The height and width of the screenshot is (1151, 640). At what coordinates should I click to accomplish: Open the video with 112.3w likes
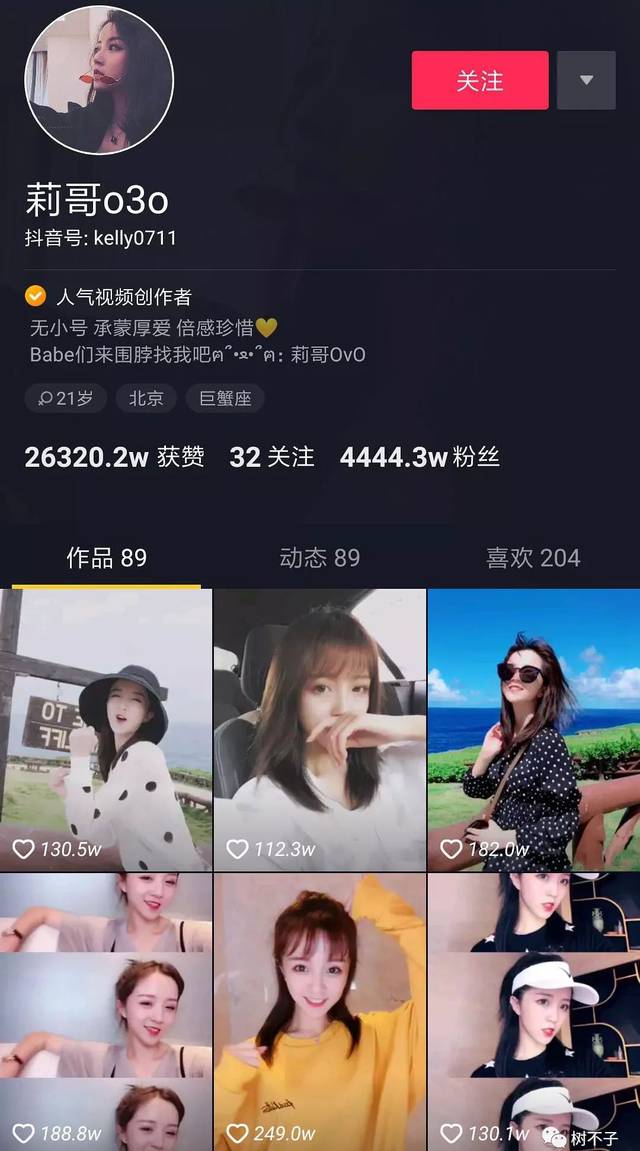[319, 729]
